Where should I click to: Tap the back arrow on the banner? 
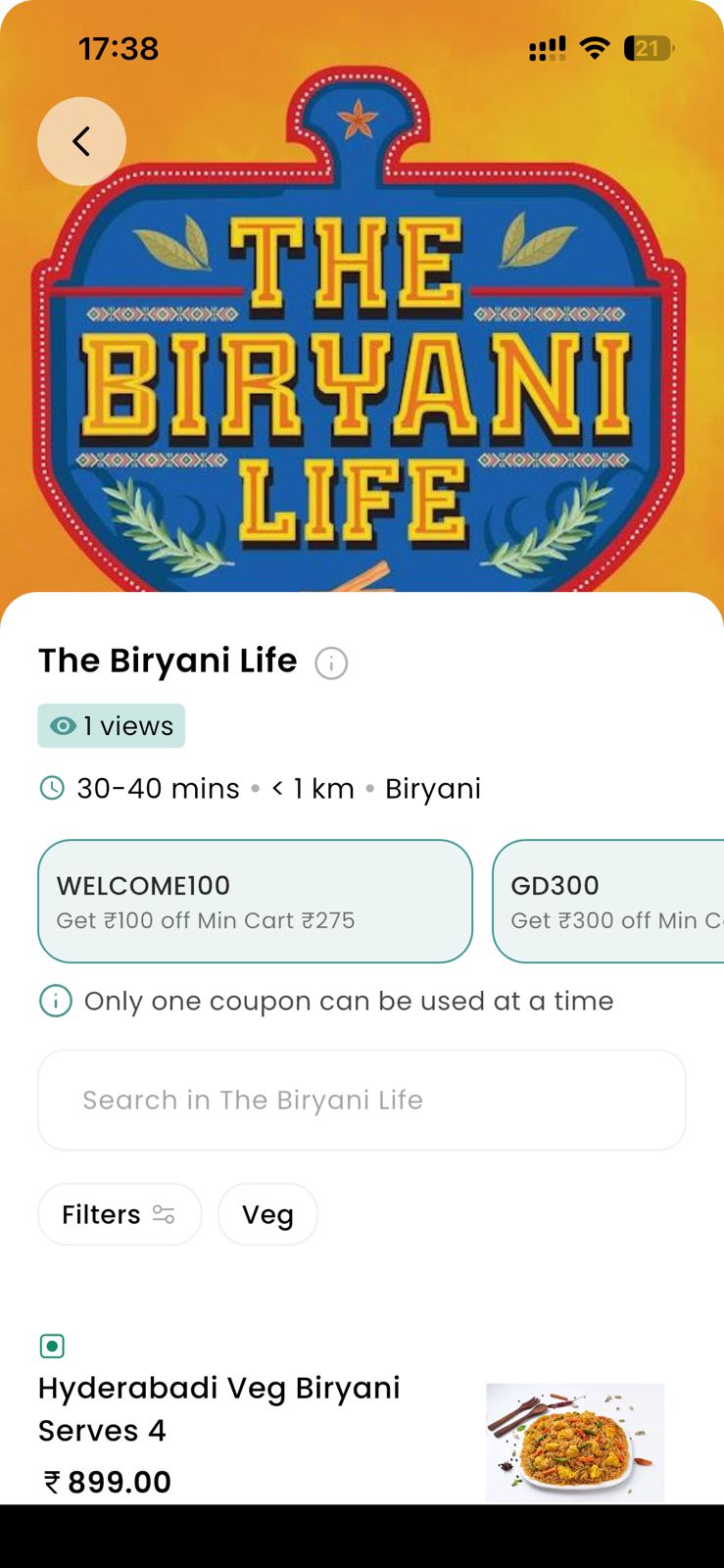click(x=81, y=140)
